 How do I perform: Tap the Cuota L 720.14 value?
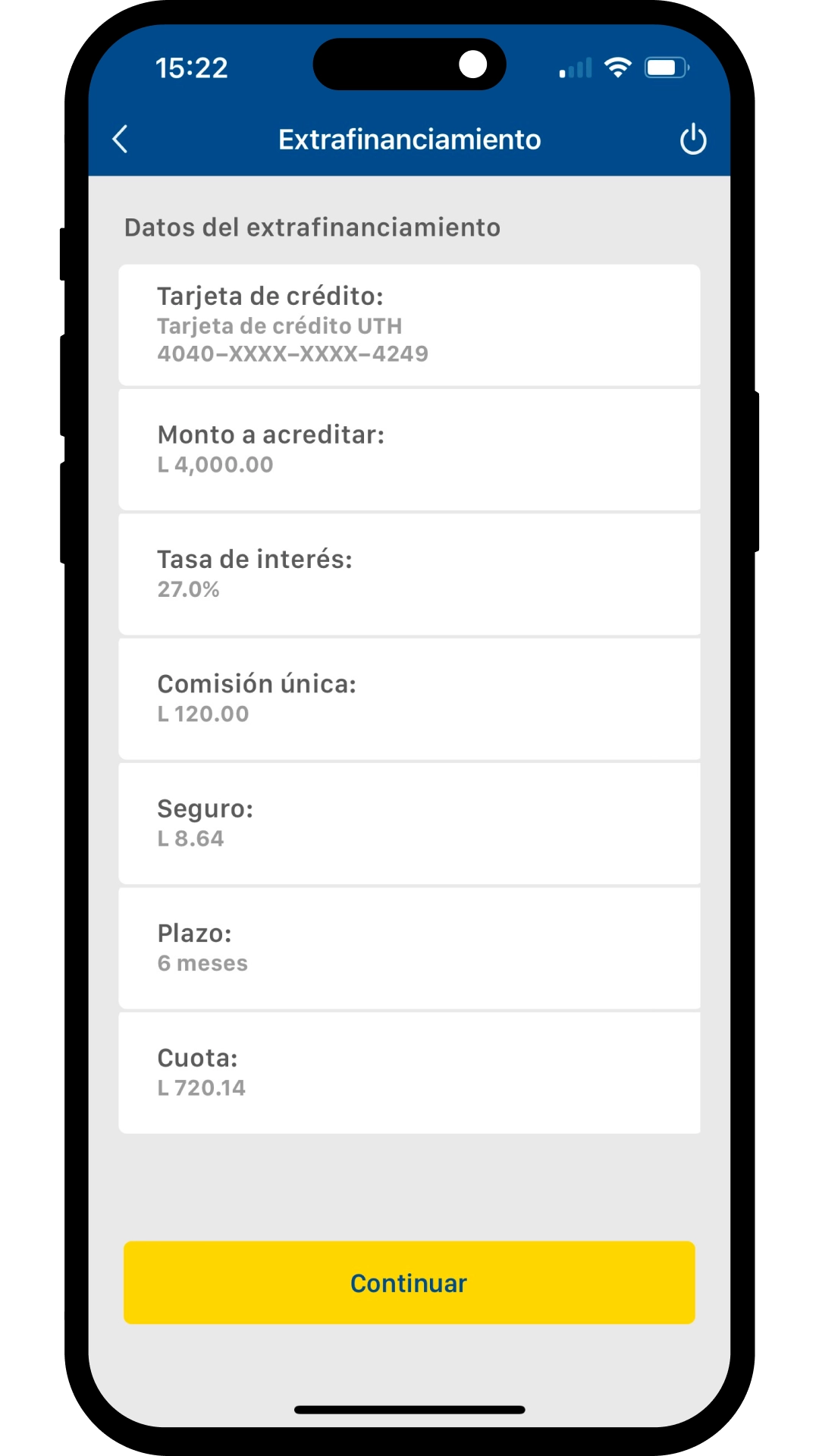(x=200, y=1087)
